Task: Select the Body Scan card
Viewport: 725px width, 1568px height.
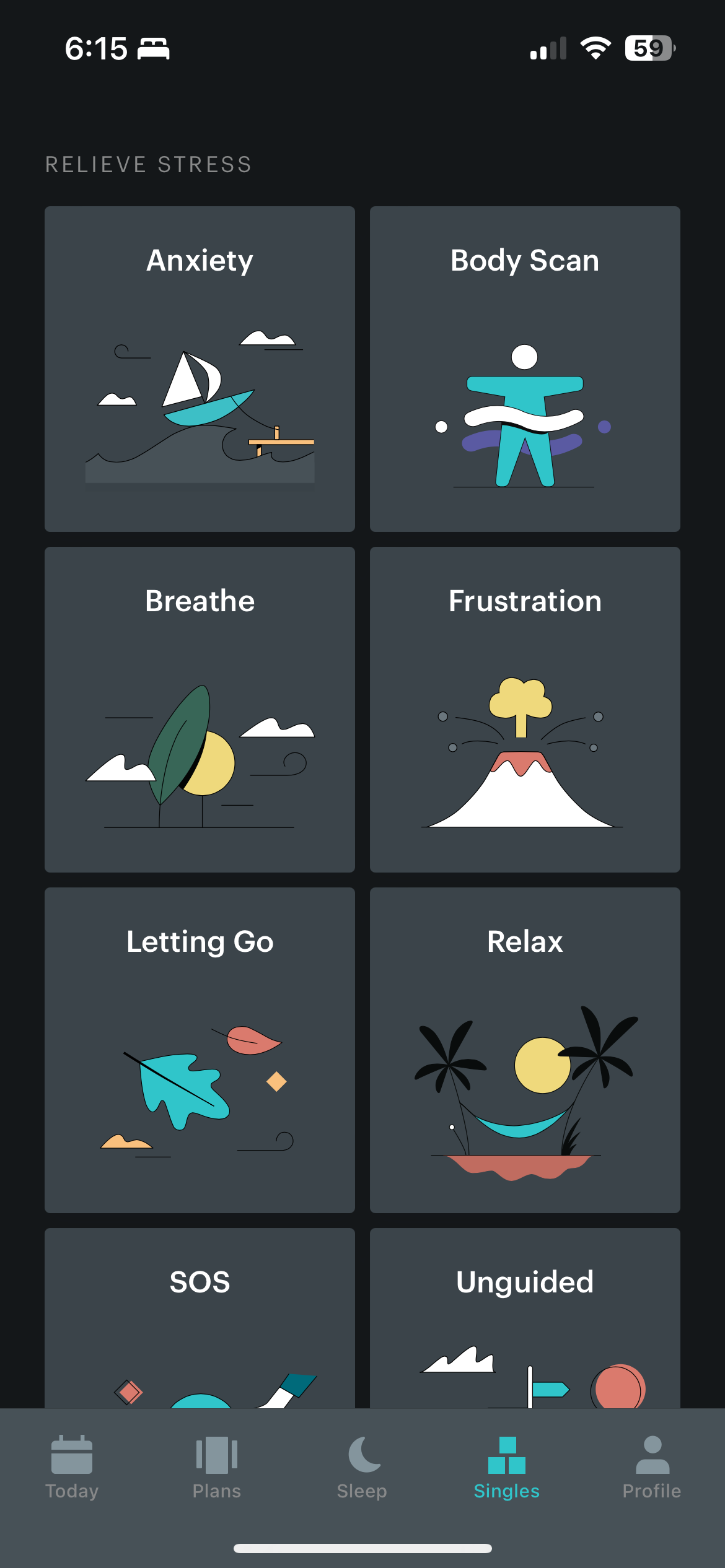Action: (x=525, y=368)
